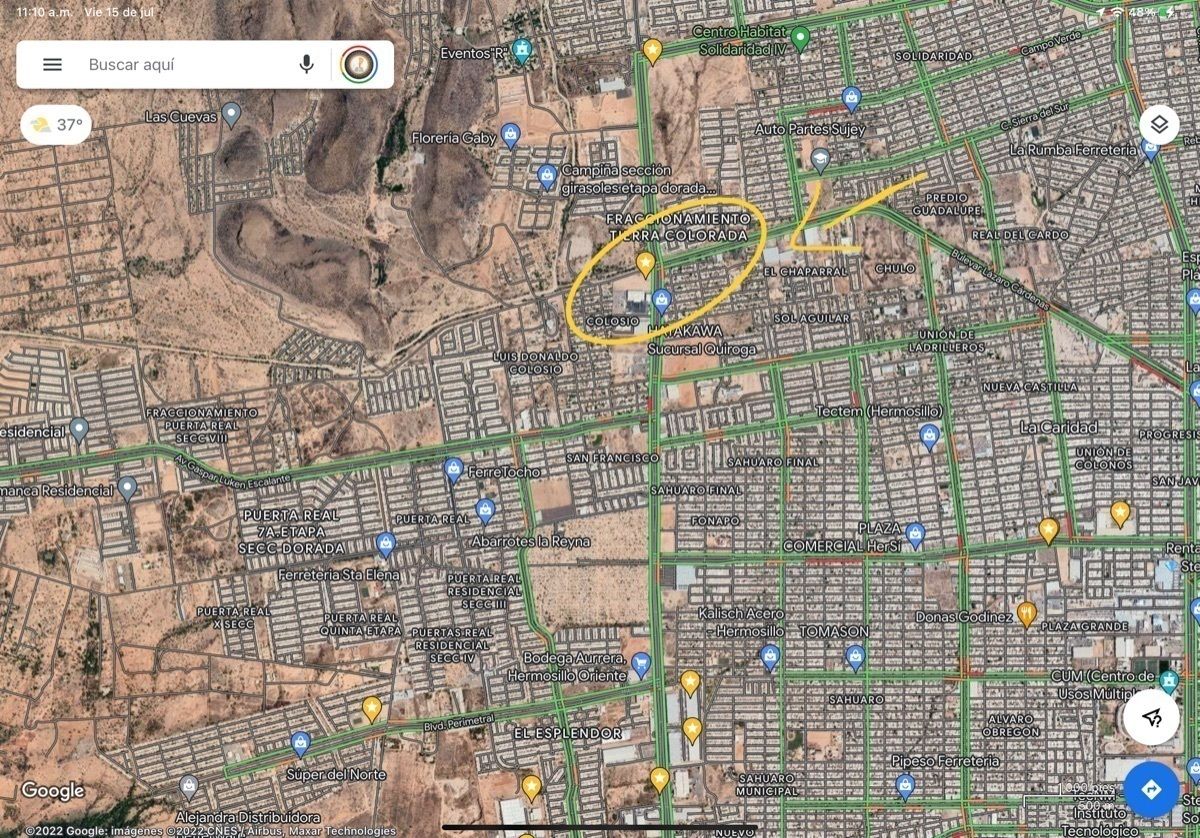This screenshot has width=1200, height=838.
Task: Select the Las Cuevas location pin
Action: click(x=231, y=114)
